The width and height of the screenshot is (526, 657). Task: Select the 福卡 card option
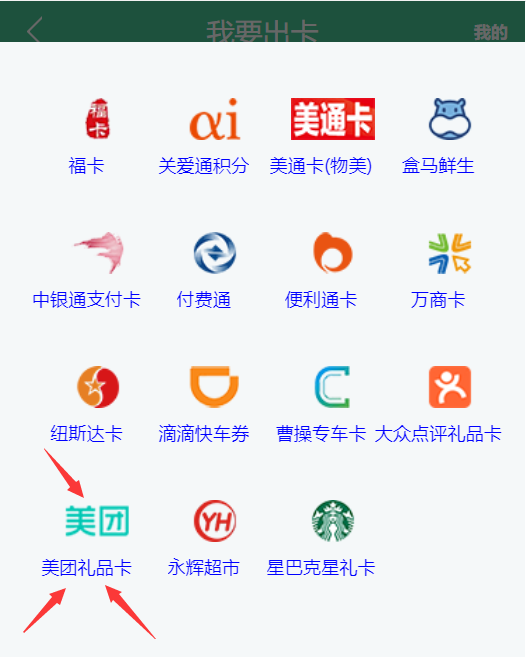pos(86,137)
